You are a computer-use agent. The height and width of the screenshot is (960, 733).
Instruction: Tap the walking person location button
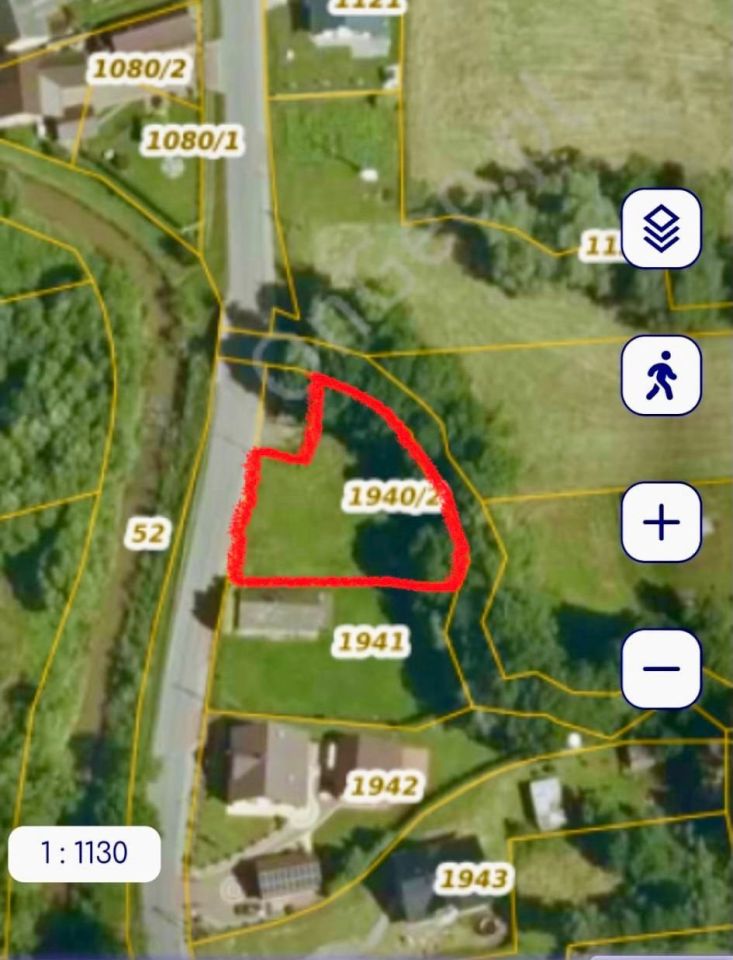pos(661,376)
